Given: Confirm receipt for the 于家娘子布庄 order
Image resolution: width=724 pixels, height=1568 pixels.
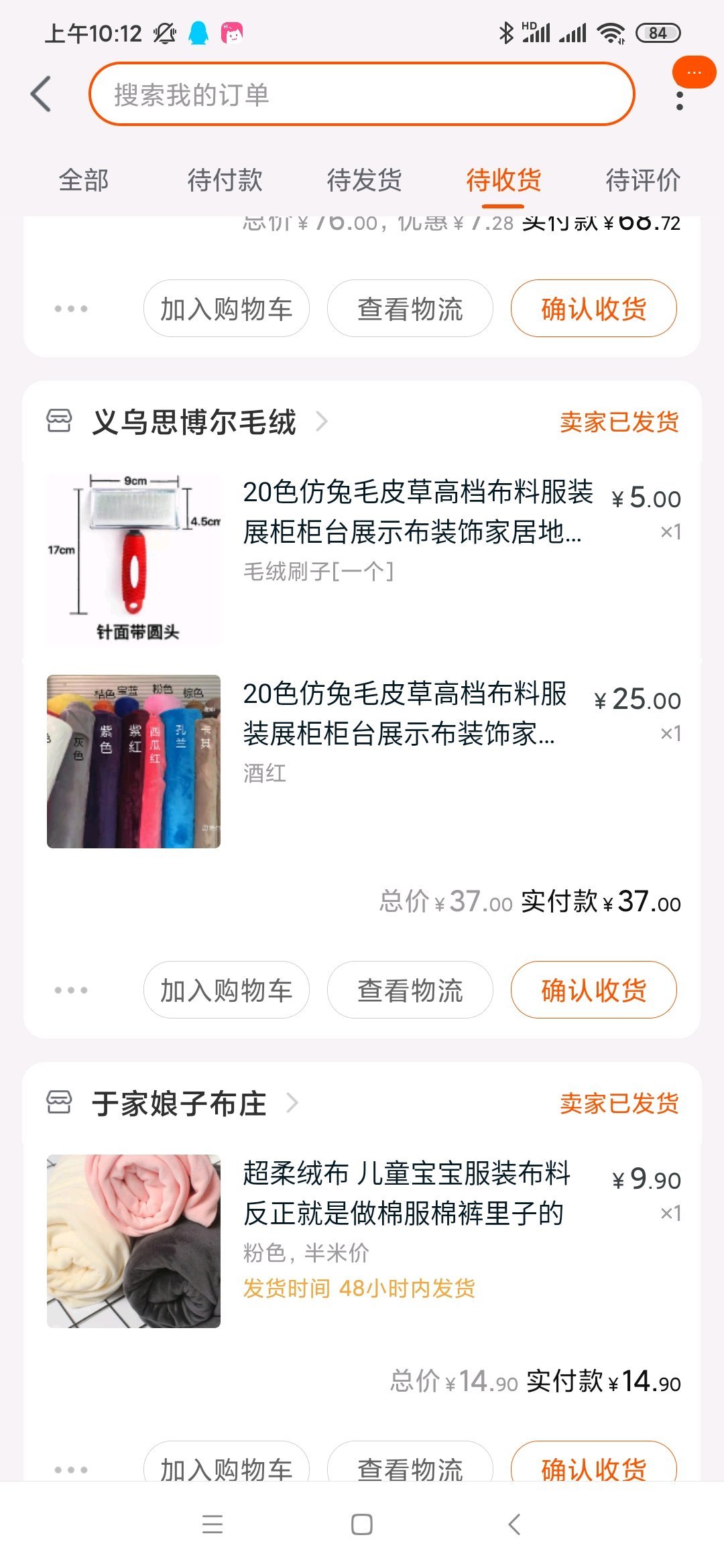Looking at the screenshot, I should 593,1467.
